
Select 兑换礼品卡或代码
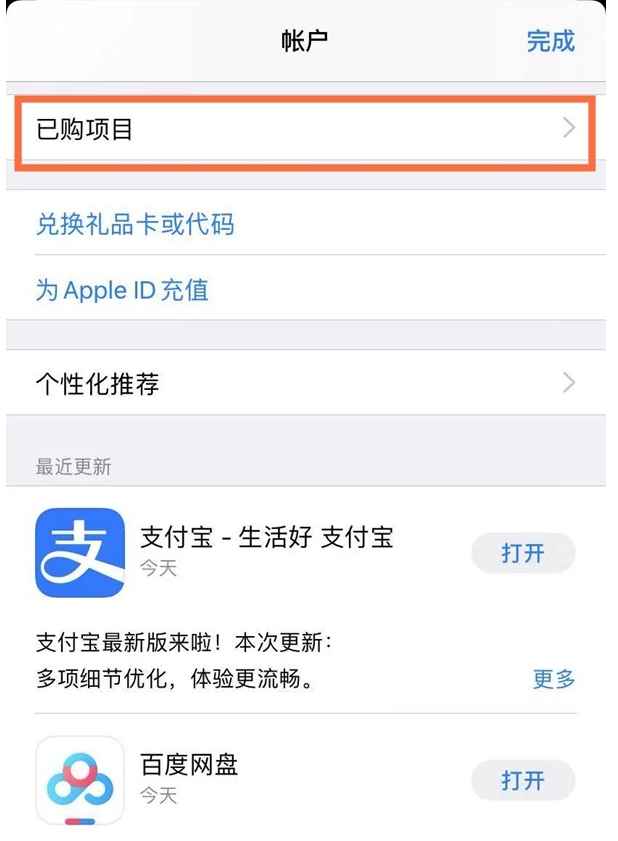click(x=135, y=224)
